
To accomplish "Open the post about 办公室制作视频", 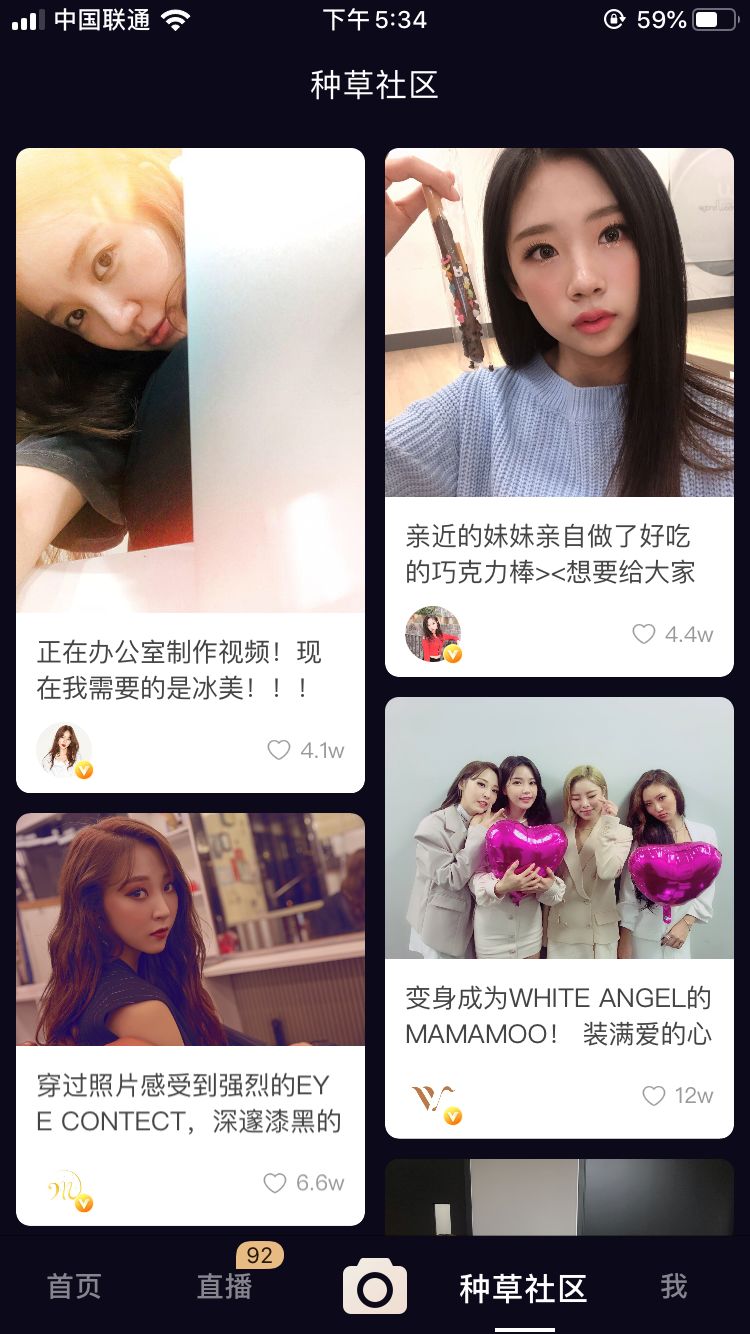I will coord(190,380).
